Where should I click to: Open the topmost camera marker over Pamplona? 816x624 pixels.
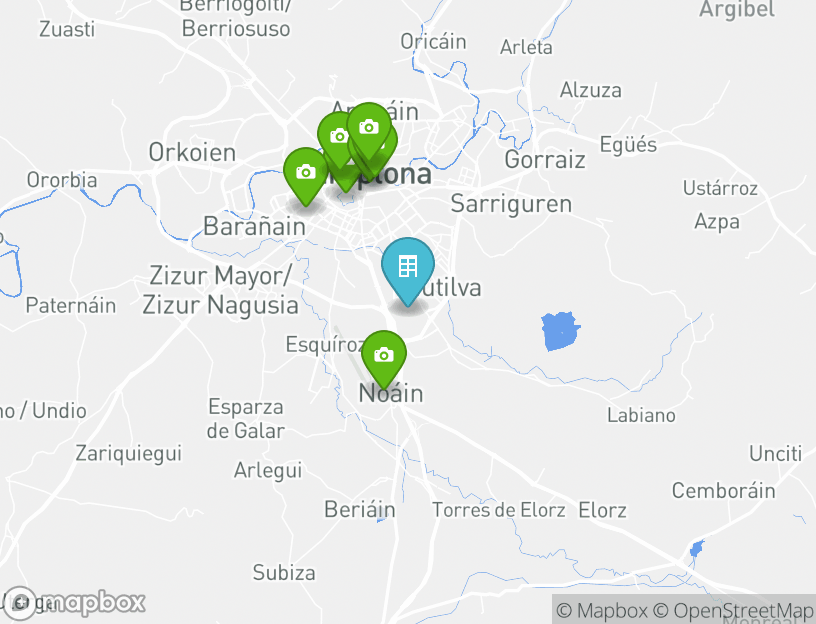(x=368, y=128)
